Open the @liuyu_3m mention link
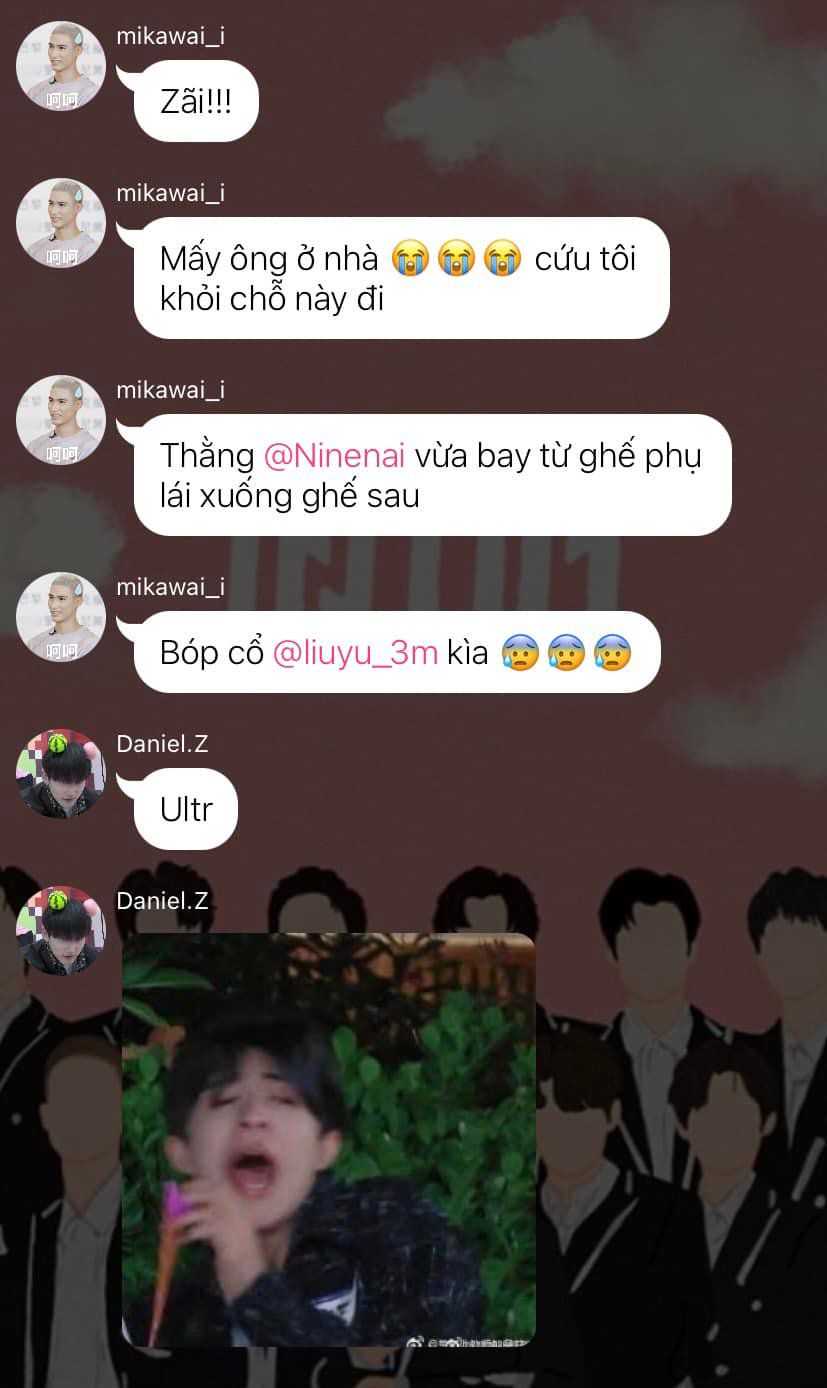Viewport: 827px width, 1388px height. coord(355,652)
